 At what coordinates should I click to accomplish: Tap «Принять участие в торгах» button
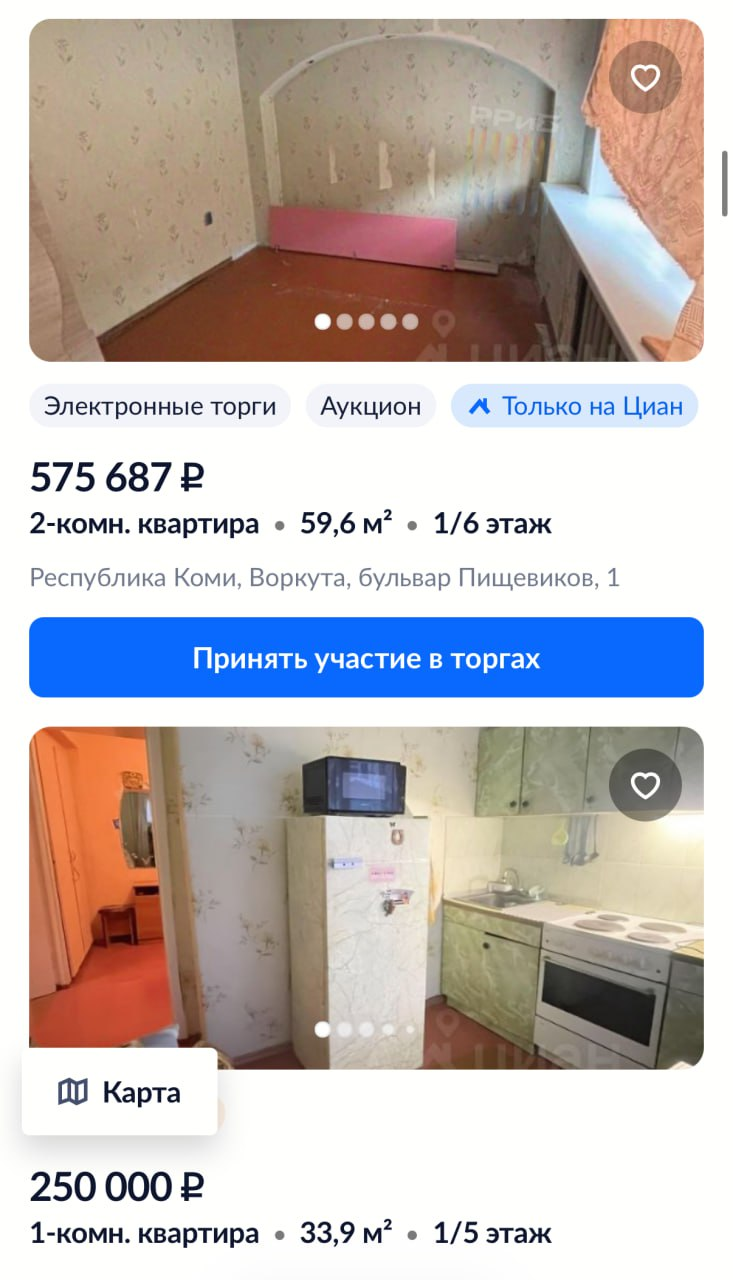[366, 658]
